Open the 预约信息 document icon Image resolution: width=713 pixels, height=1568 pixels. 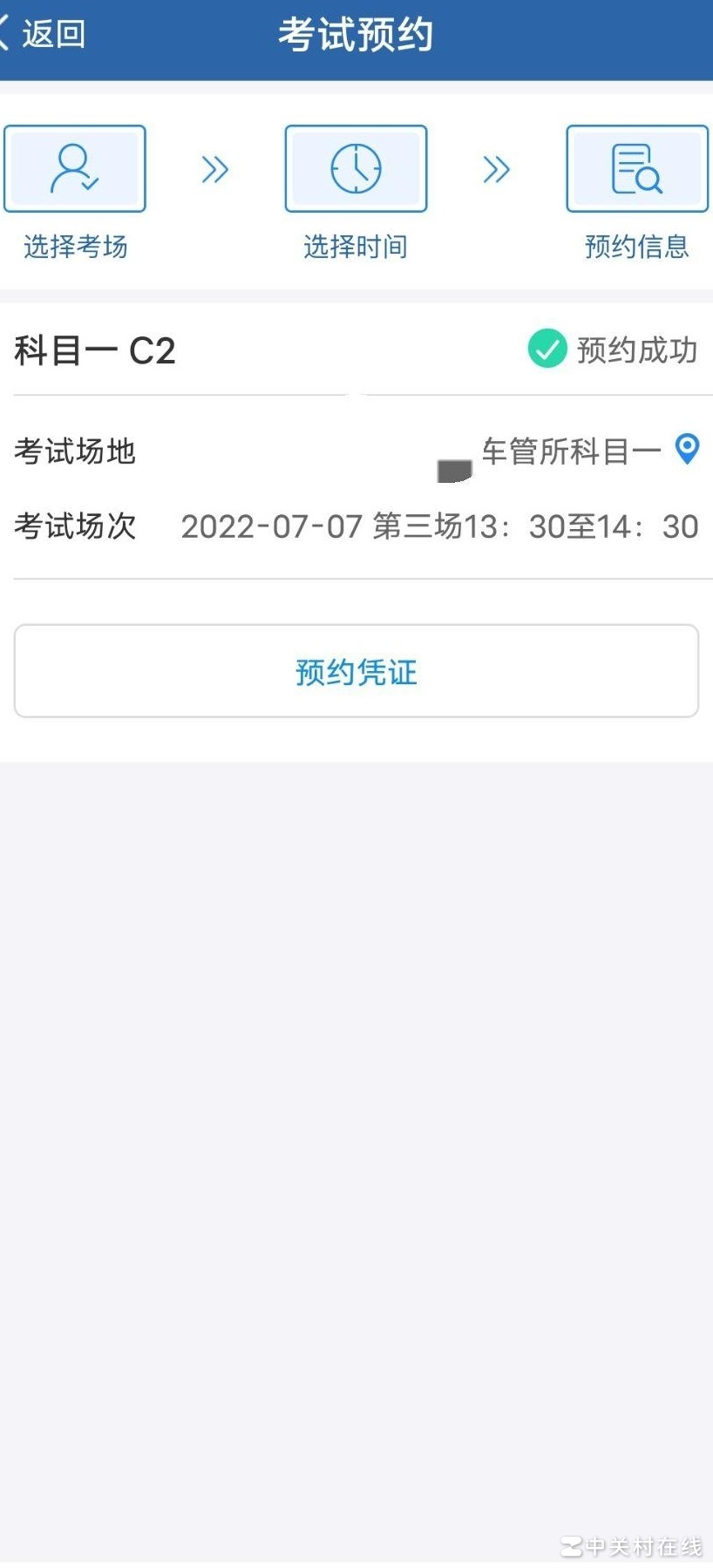[637, 168]
